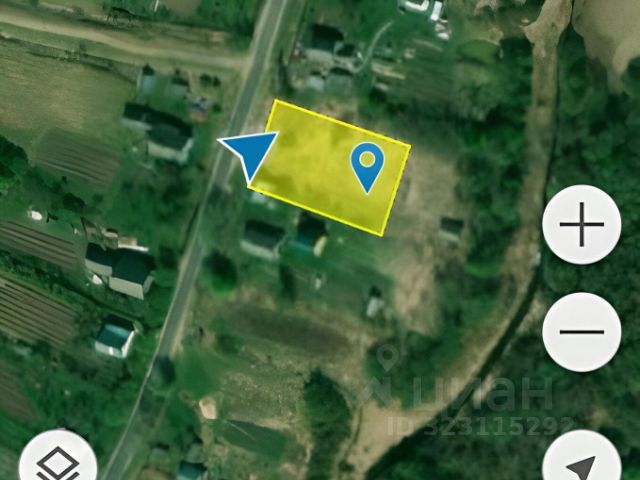Zoom out of the map
This screenshot has height=480, width=640.
pos(581,331)
